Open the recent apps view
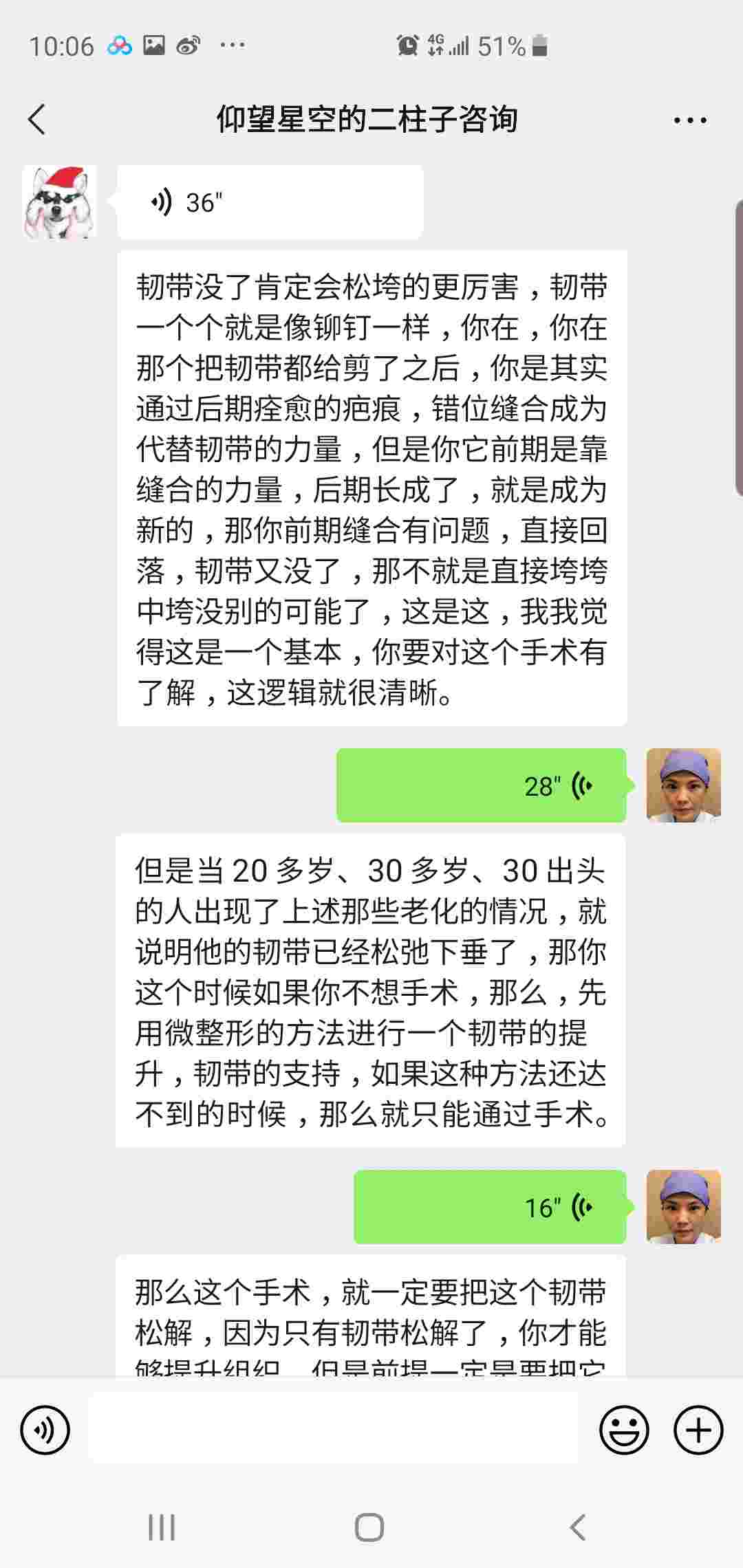This screenshot has width=743, height=1568. [x=162, y=1527]
